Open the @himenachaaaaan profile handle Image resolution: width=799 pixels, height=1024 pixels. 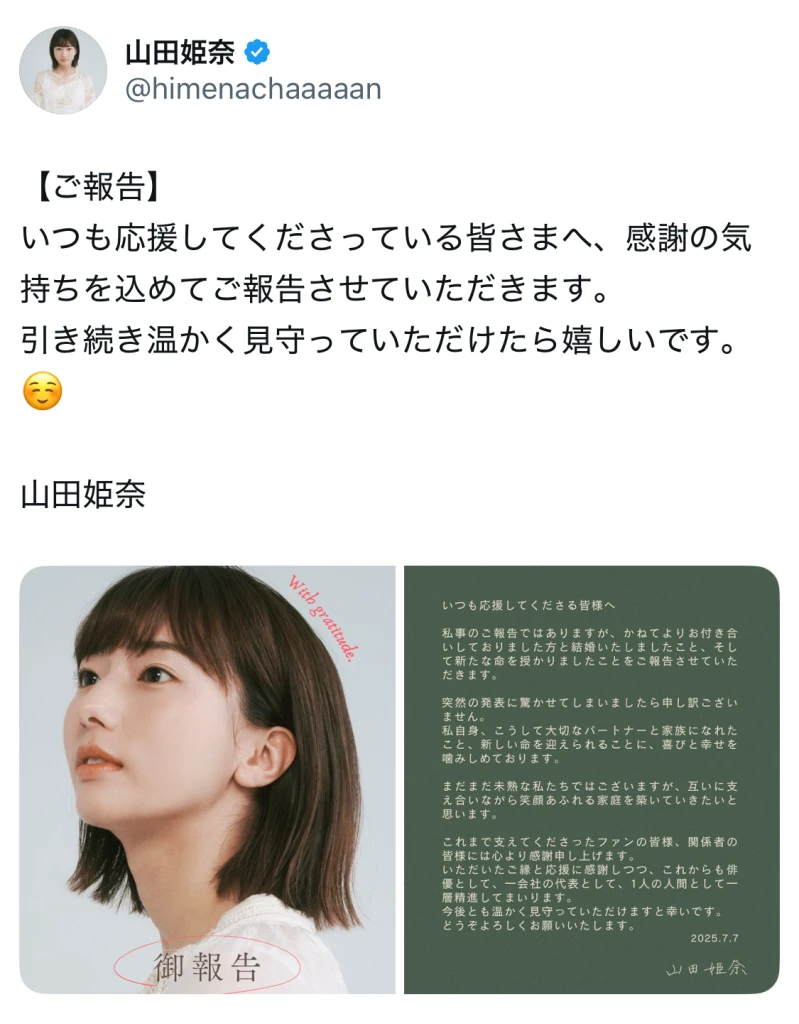[x=253, y=89]
